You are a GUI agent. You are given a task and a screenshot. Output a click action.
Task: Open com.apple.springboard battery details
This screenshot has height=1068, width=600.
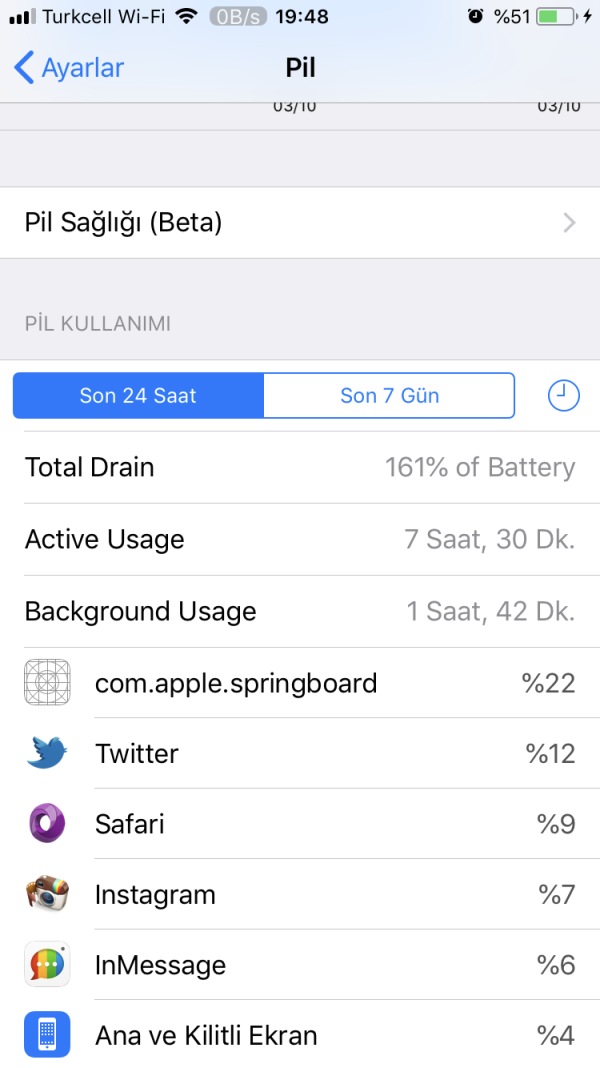pos(300,683)
